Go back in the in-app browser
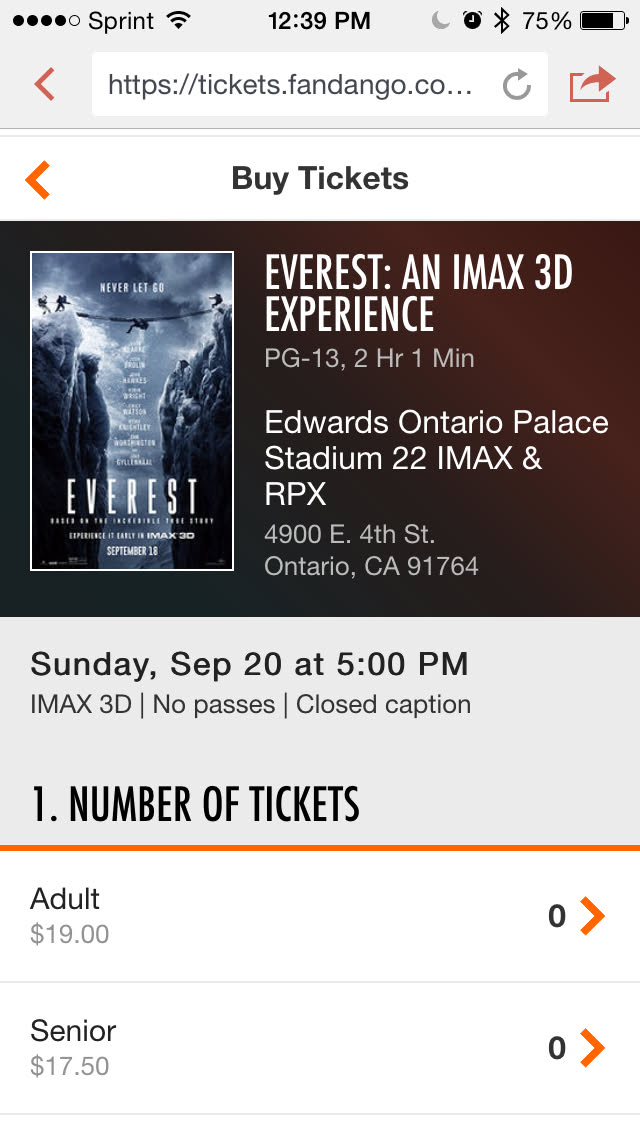Image resolution: width=640 pixels, height=1136 pixels. point(44,84)
